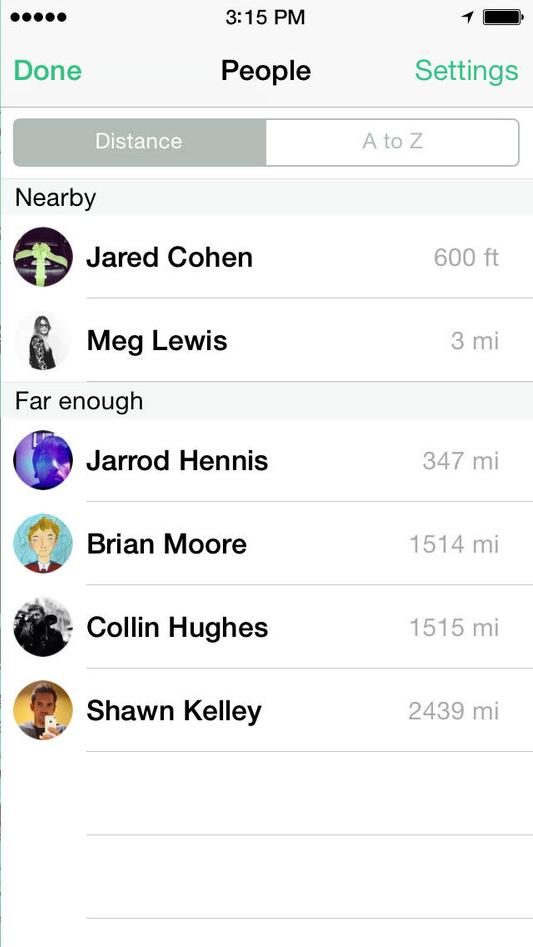Select Brian Moore from the list
The width and height of the screenshot is (533, 947).
coord(266,544)
